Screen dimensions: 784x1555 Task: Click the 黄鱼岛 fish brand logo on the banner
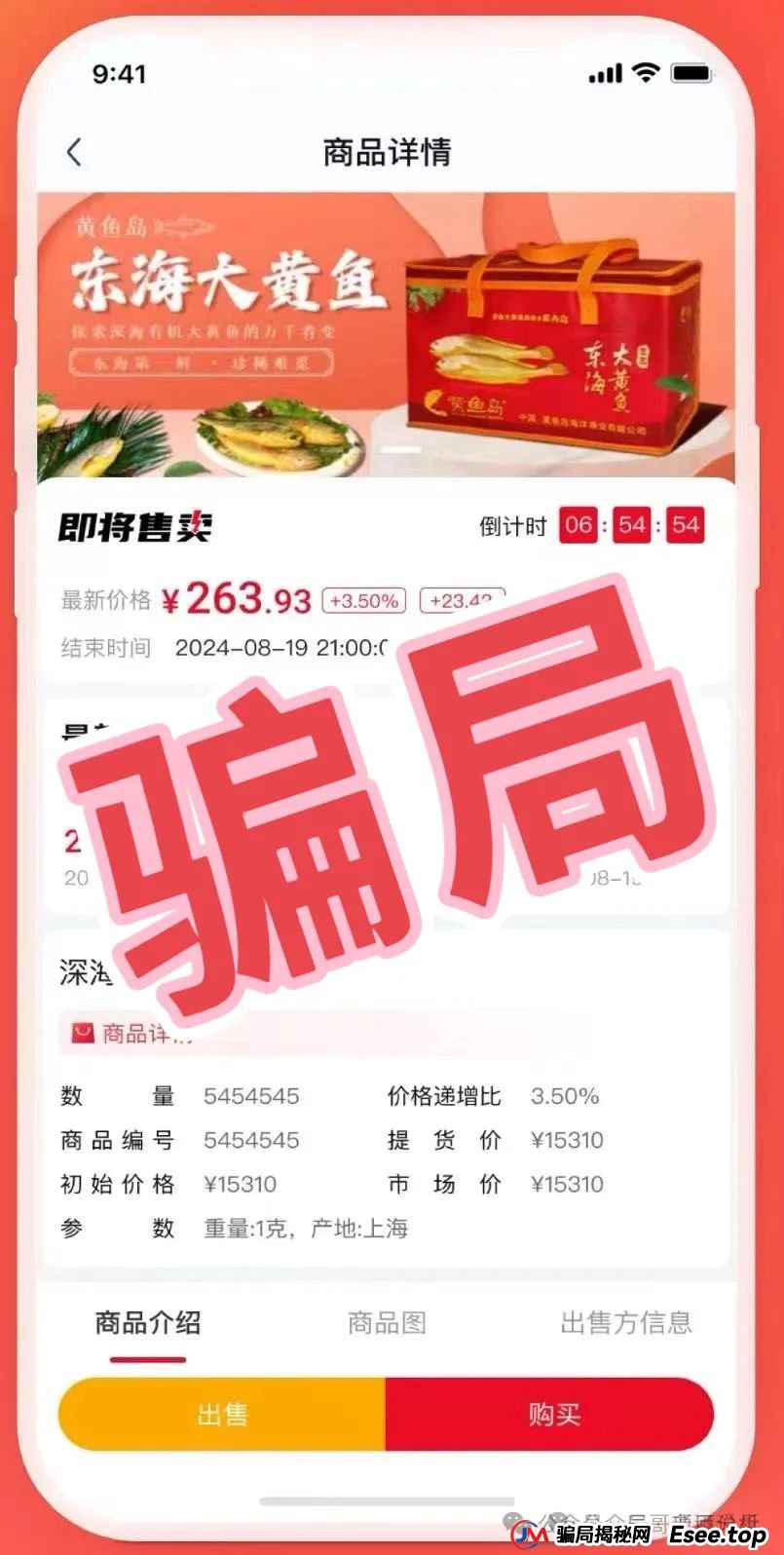(136, 226)
